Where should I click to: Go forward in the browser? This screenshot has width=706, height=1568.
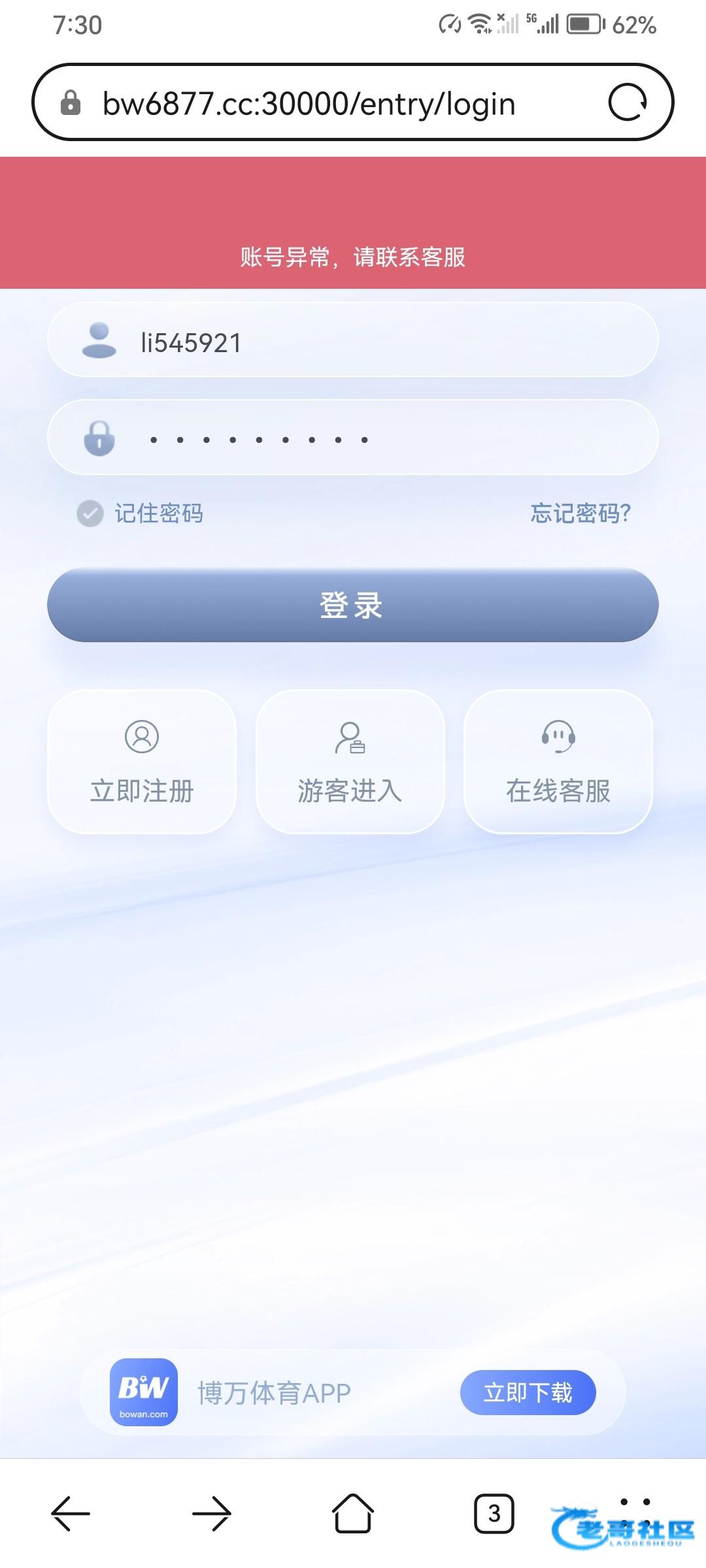coord(212,1513)
